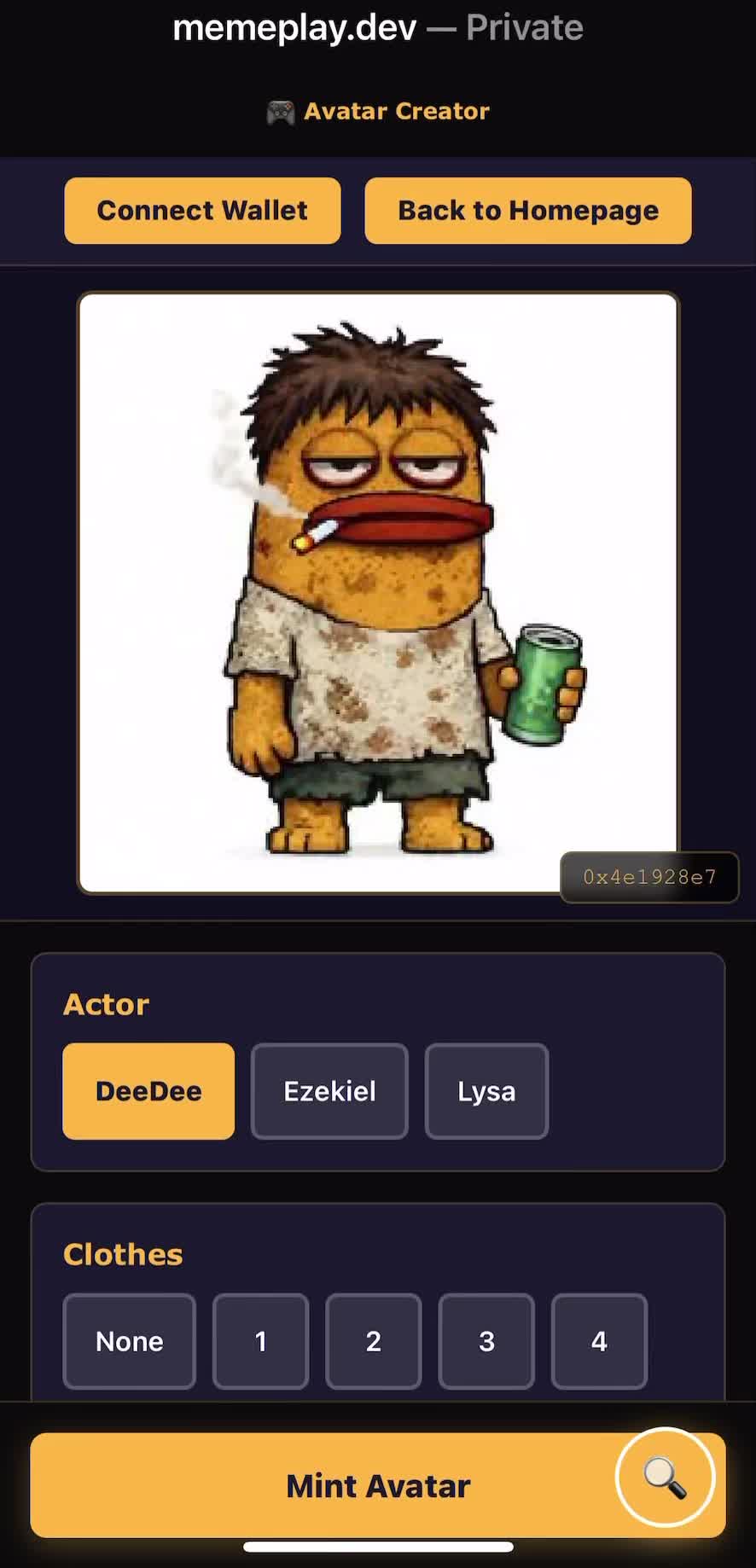The height and width of the screenshot is (1568, 756).
Task: Set clothes to None
Action: coord(129,1341)
